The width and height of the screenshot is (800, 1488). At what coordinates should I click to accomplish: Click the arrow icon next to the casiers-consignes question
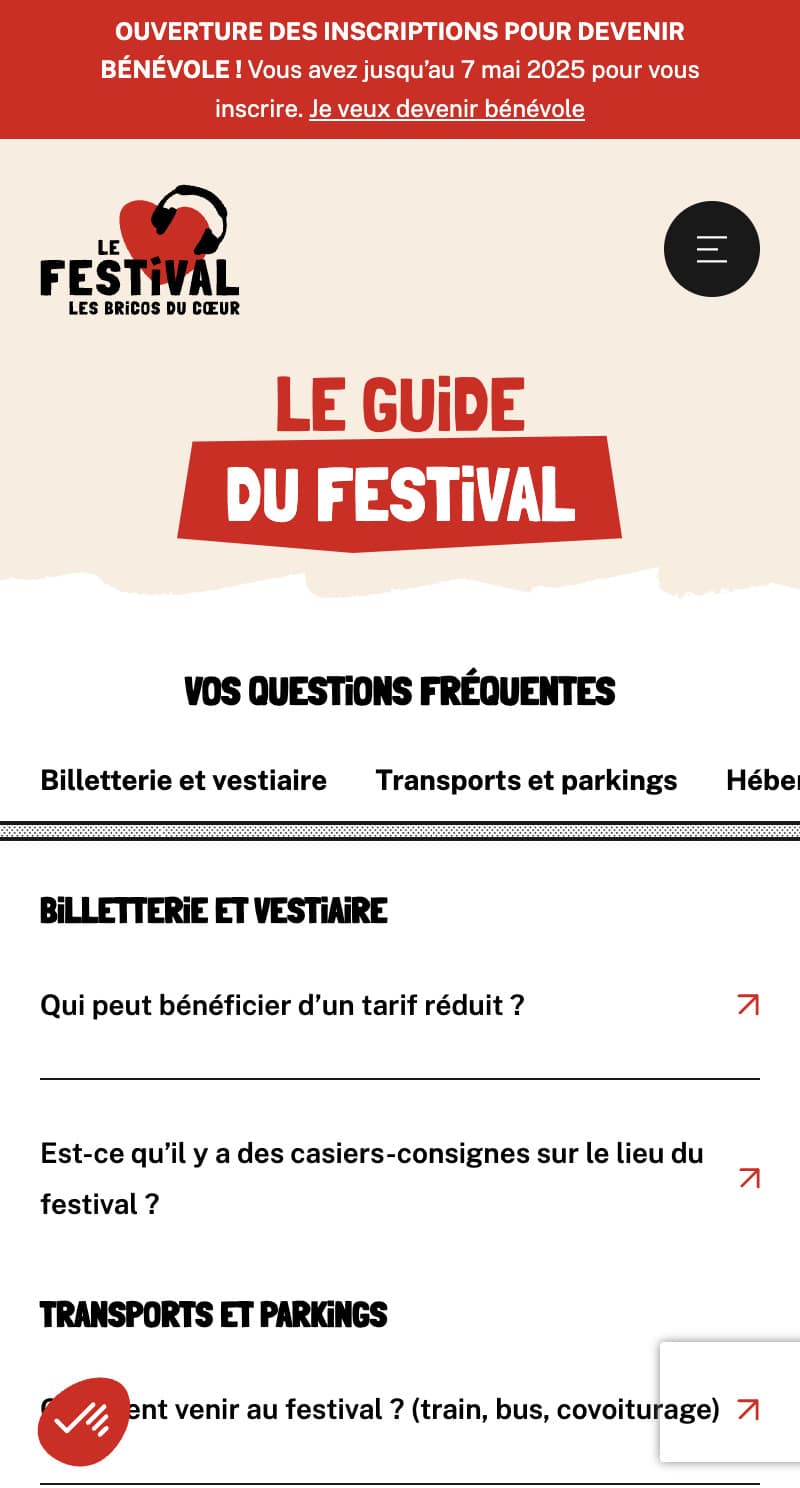(x=746, y=1179)
